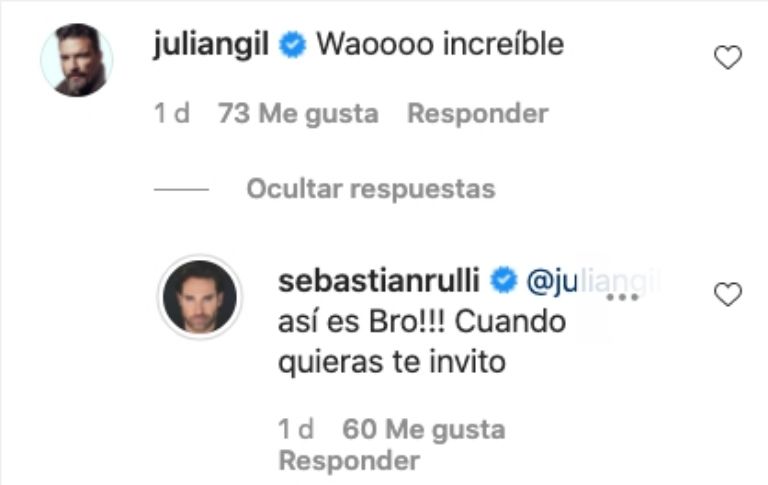Reply to sebastianrulli's comment via Responder

tap(348, 461)
